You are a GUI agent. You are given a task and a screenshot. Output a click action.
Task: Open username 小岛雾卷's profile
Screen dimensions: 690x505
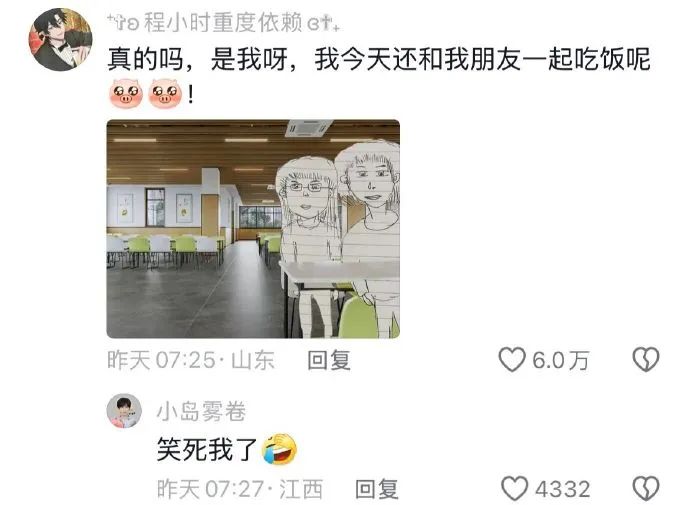click(201, 410)
